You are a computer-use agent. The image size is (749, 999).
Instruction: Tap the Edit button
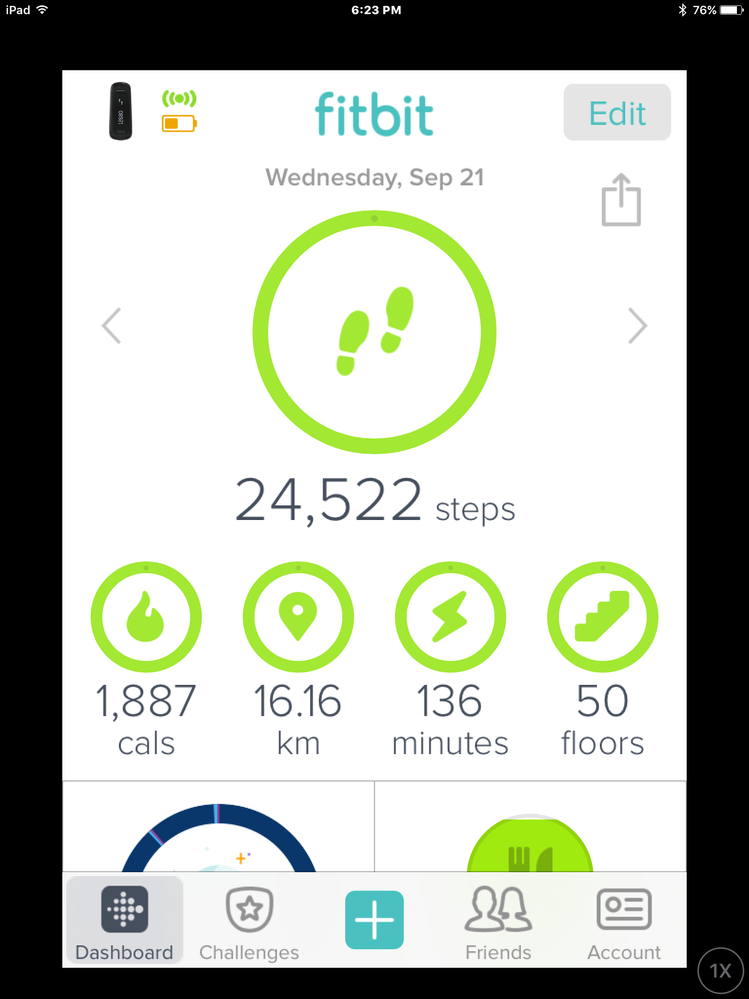pos(617,113)
